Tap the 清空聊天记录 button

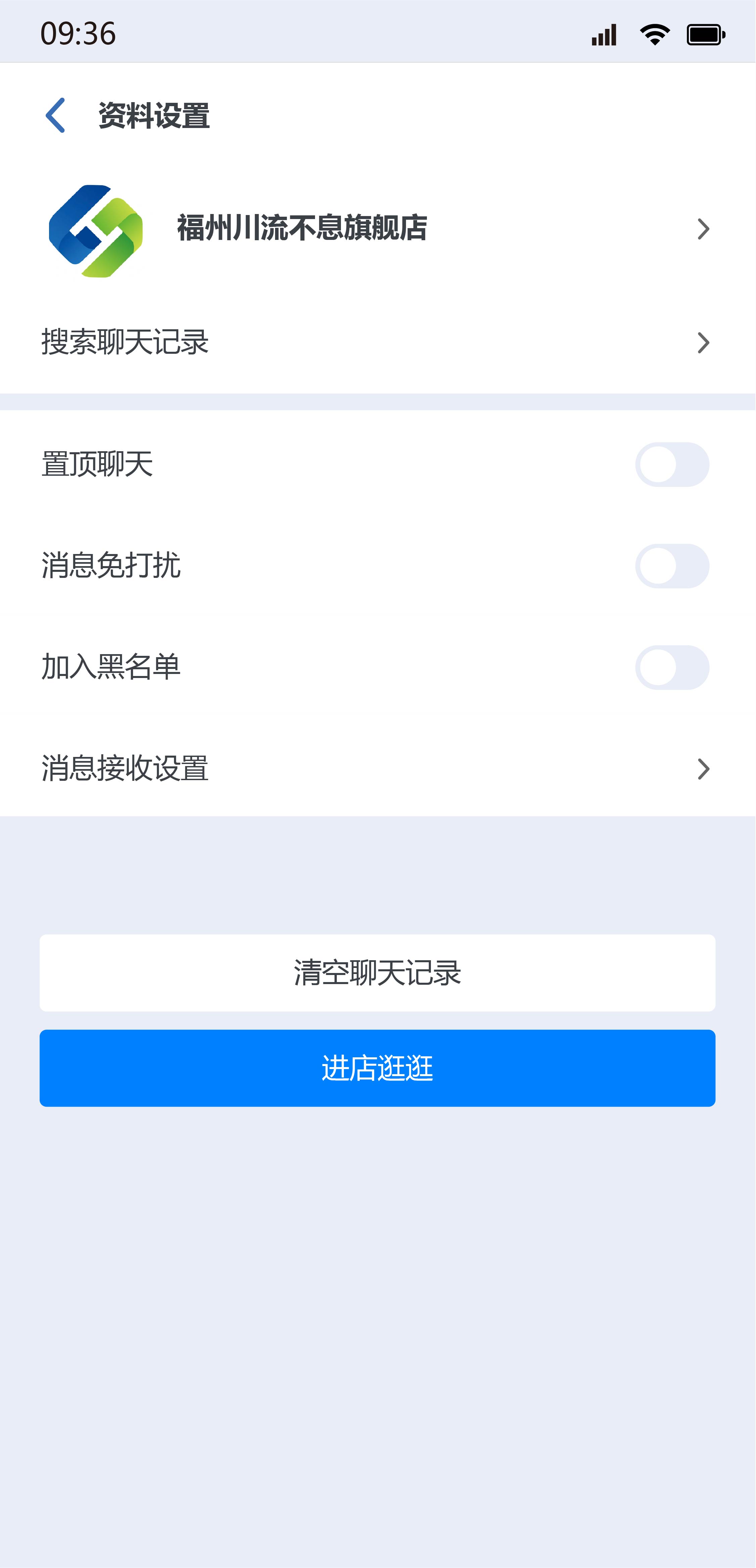click(377, 973)
